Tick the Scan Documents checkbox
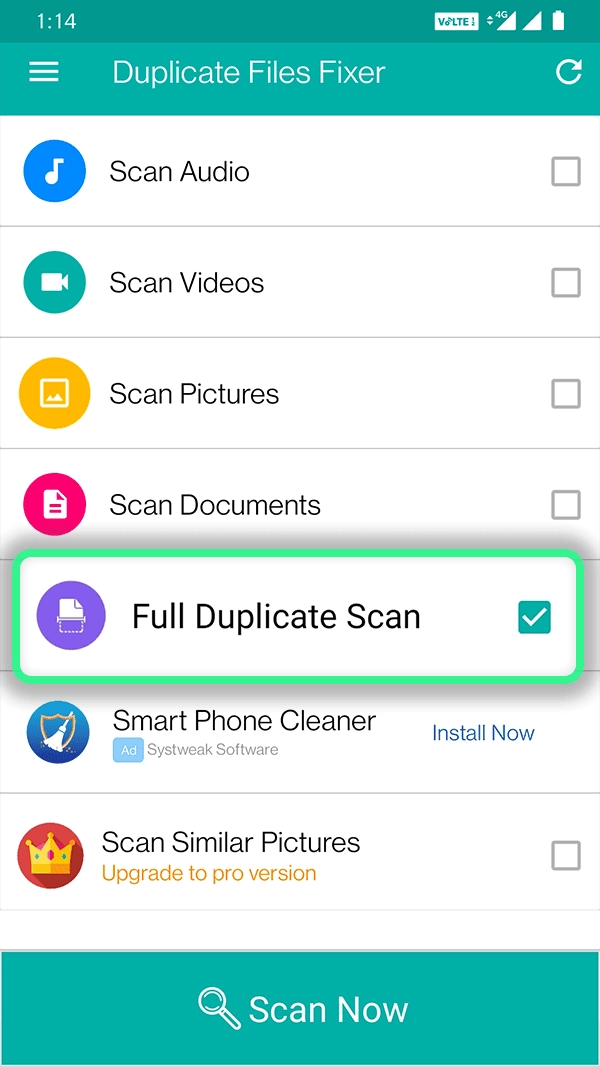Screen dimensions: 600x1067 [565, 505]
